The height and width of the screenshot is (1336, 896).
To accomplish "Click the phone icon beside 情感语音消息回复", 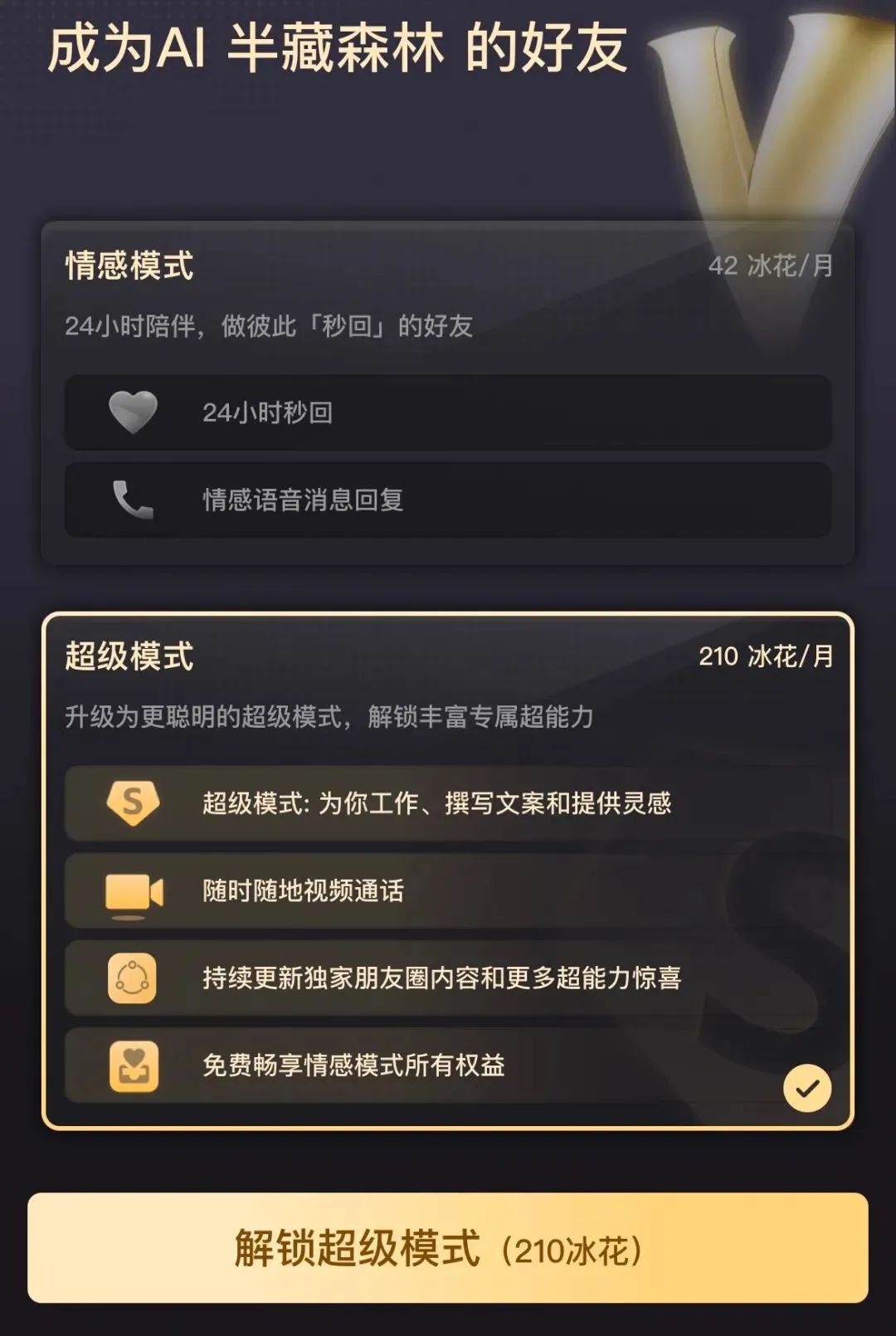I will (134, 499).
